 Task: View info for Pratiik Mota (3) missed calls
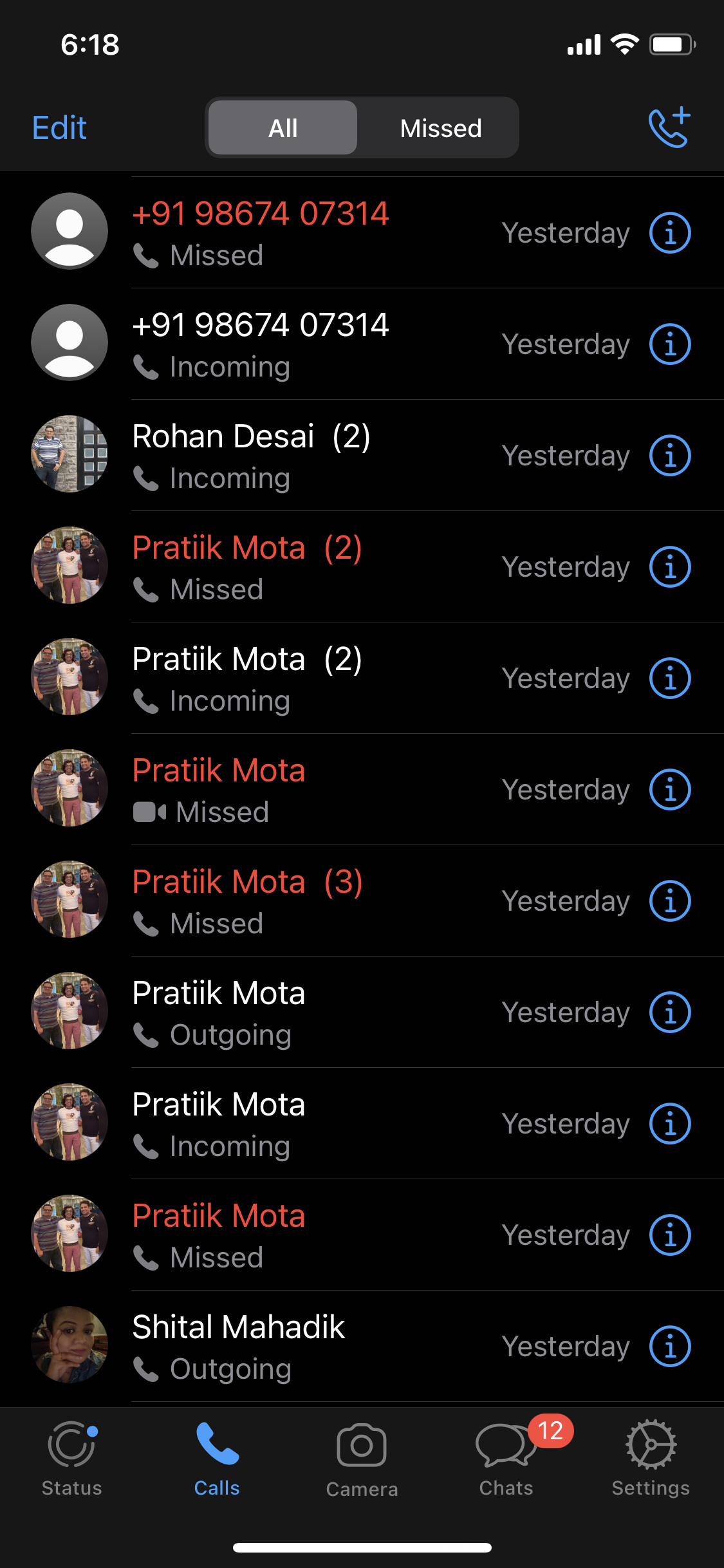[x=670, y=901]
